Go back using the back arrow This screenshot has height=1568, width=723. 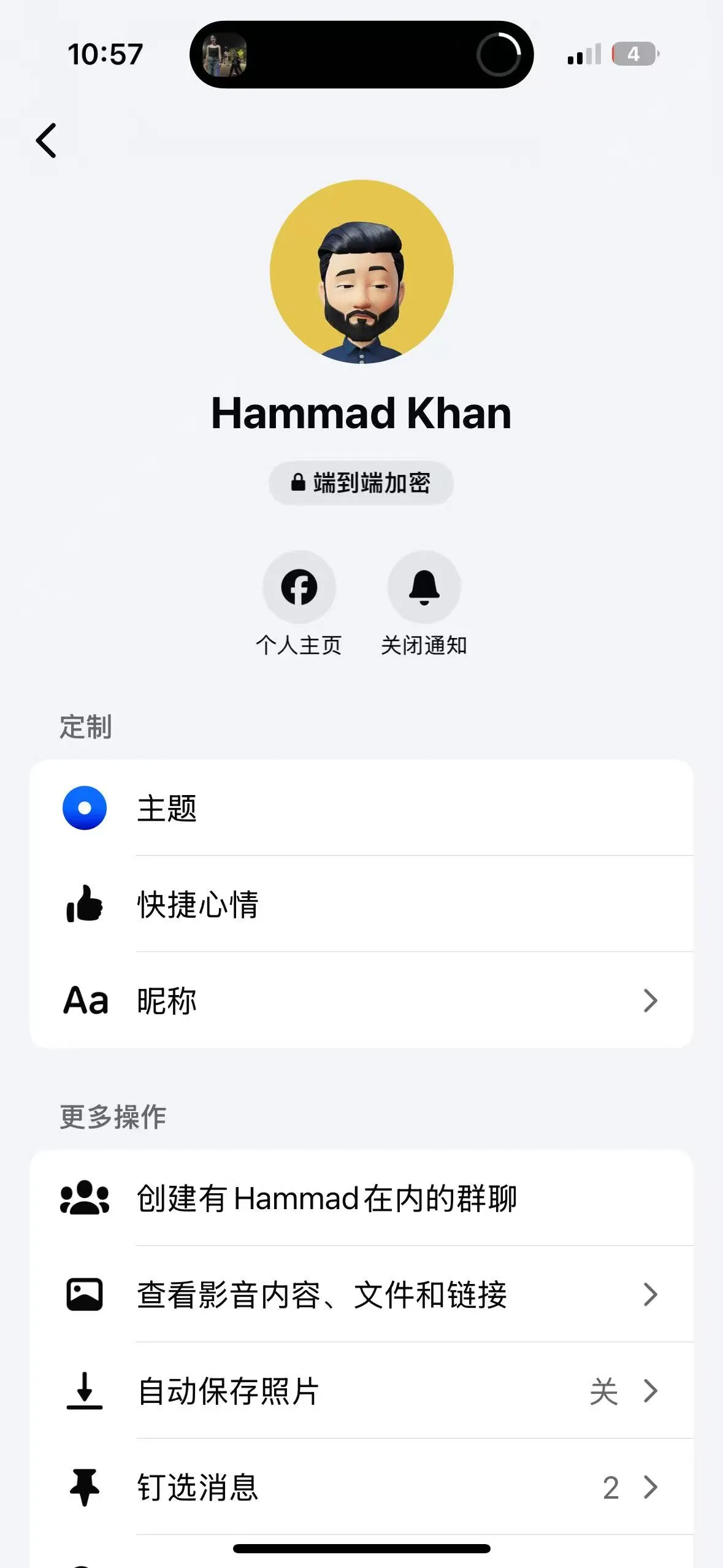47,140
